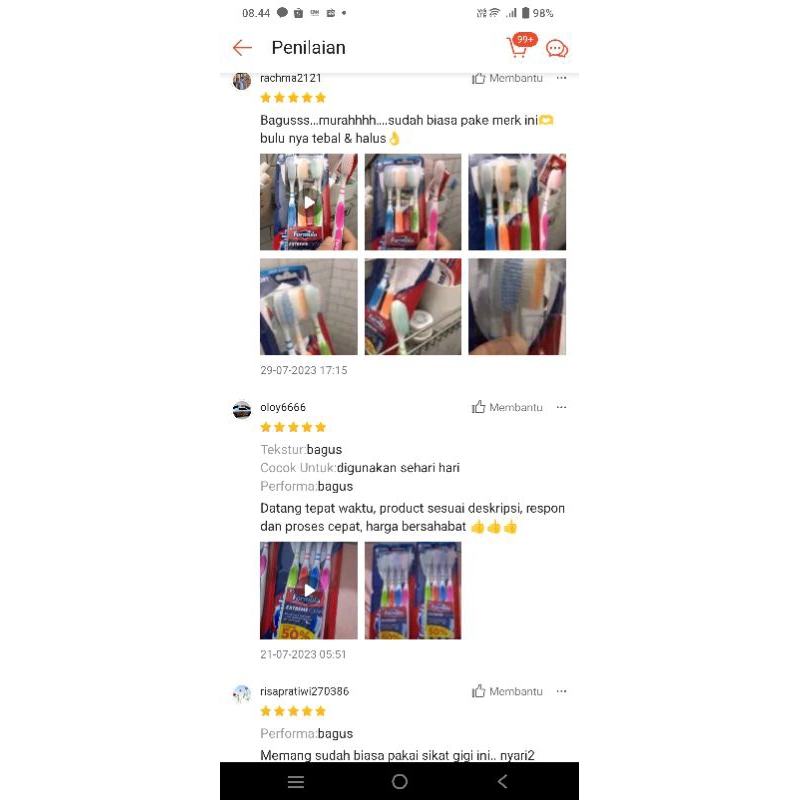Open third photo in rachma2121's review
This screenshot has height=800, width=800.
point(517,202)
